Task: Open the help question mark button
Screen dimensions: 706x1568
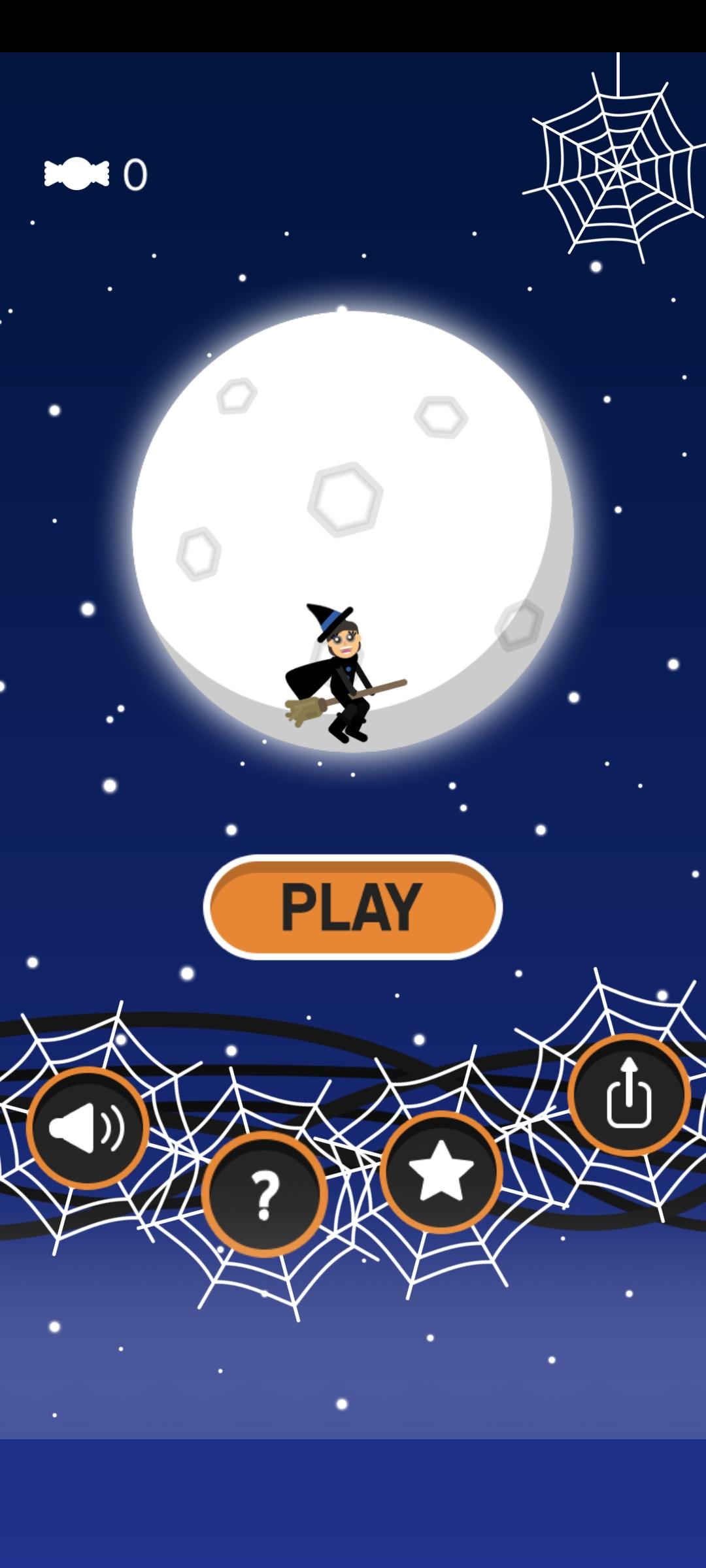Action: tap(264, 1194)
